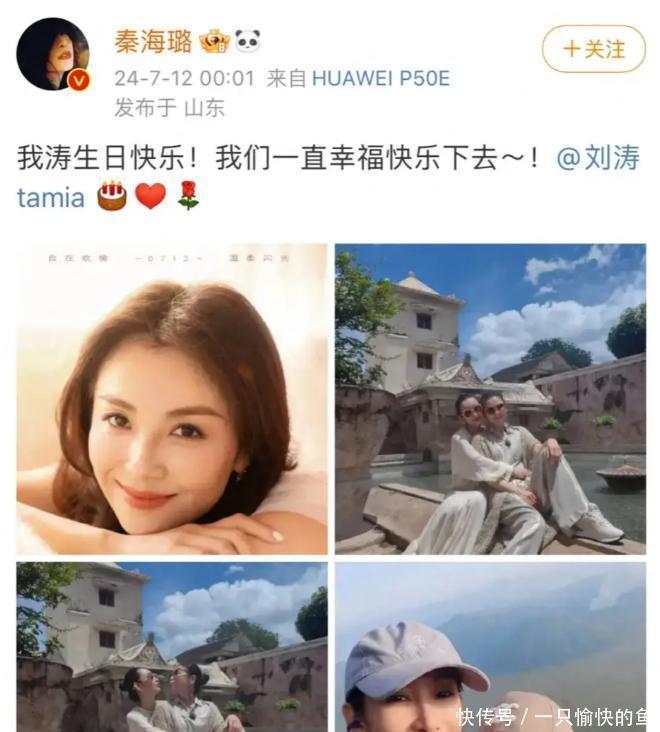Open the top-right photo of two women sitting

point(490,398)
